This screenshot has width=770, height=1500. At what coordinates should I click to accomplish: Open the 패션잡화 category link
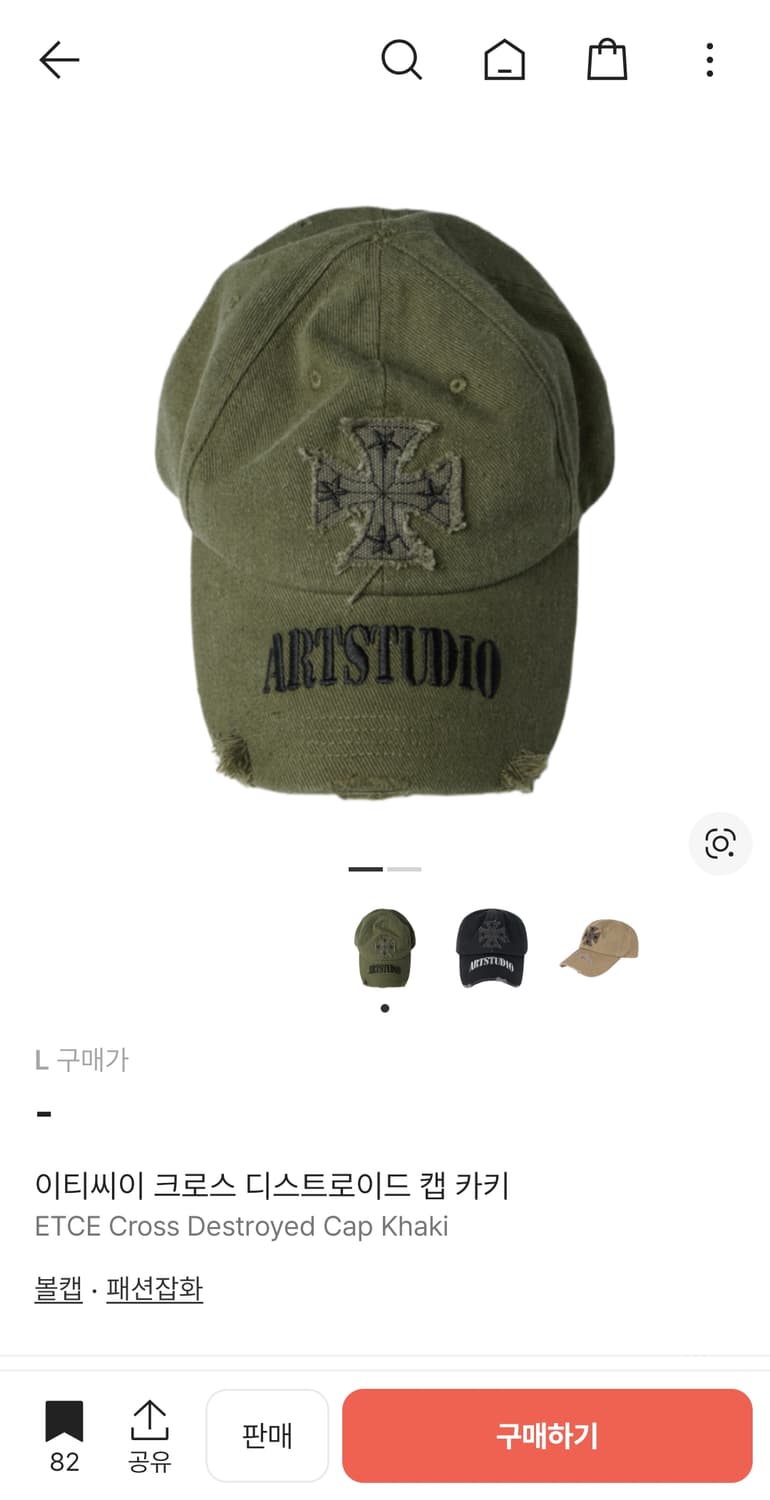153,1289
